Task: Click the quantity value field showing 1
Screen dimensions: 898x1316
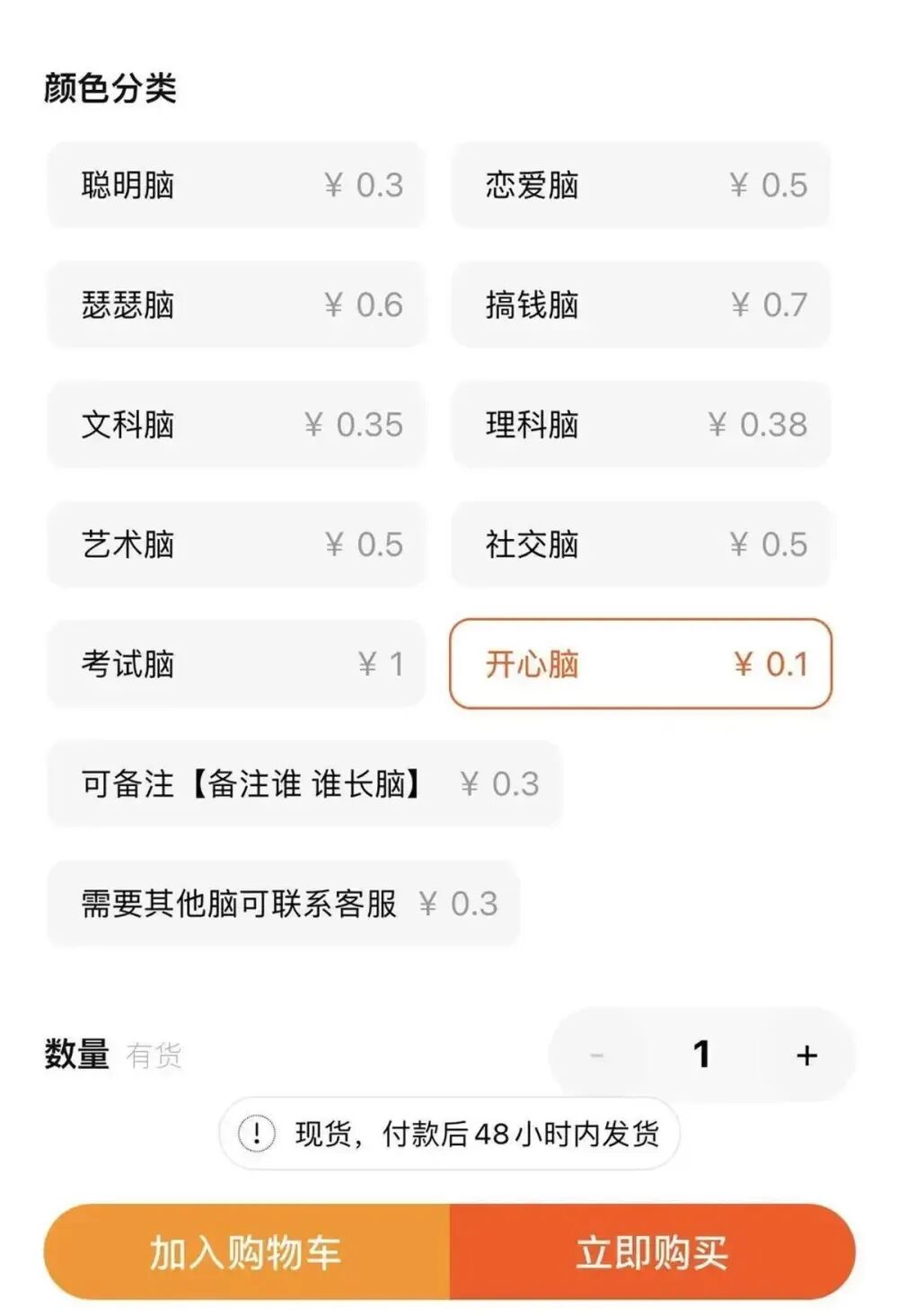Action: coord(701,1053)
